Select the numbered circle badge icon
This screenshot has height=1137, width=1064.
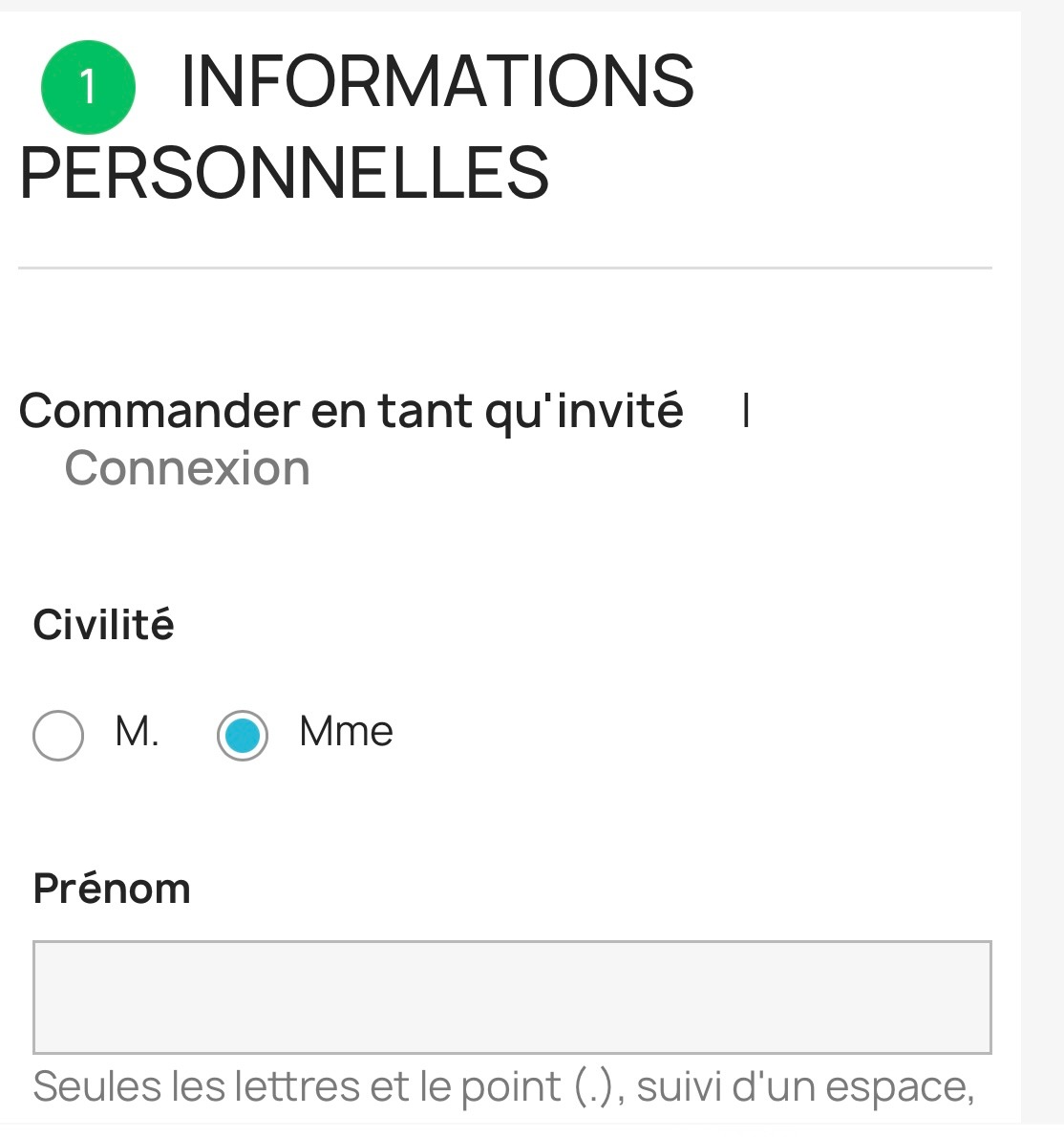(87, 88)
